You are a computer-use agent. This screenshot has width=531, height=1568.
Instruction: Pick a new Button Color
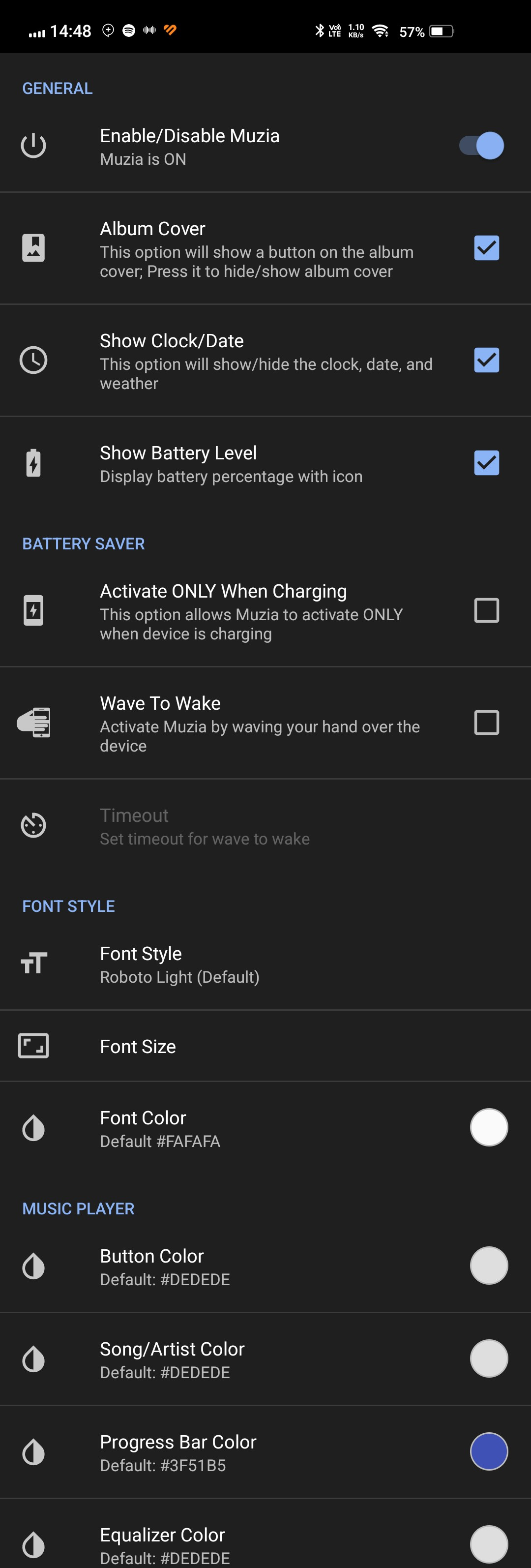tap(488, 1266)
